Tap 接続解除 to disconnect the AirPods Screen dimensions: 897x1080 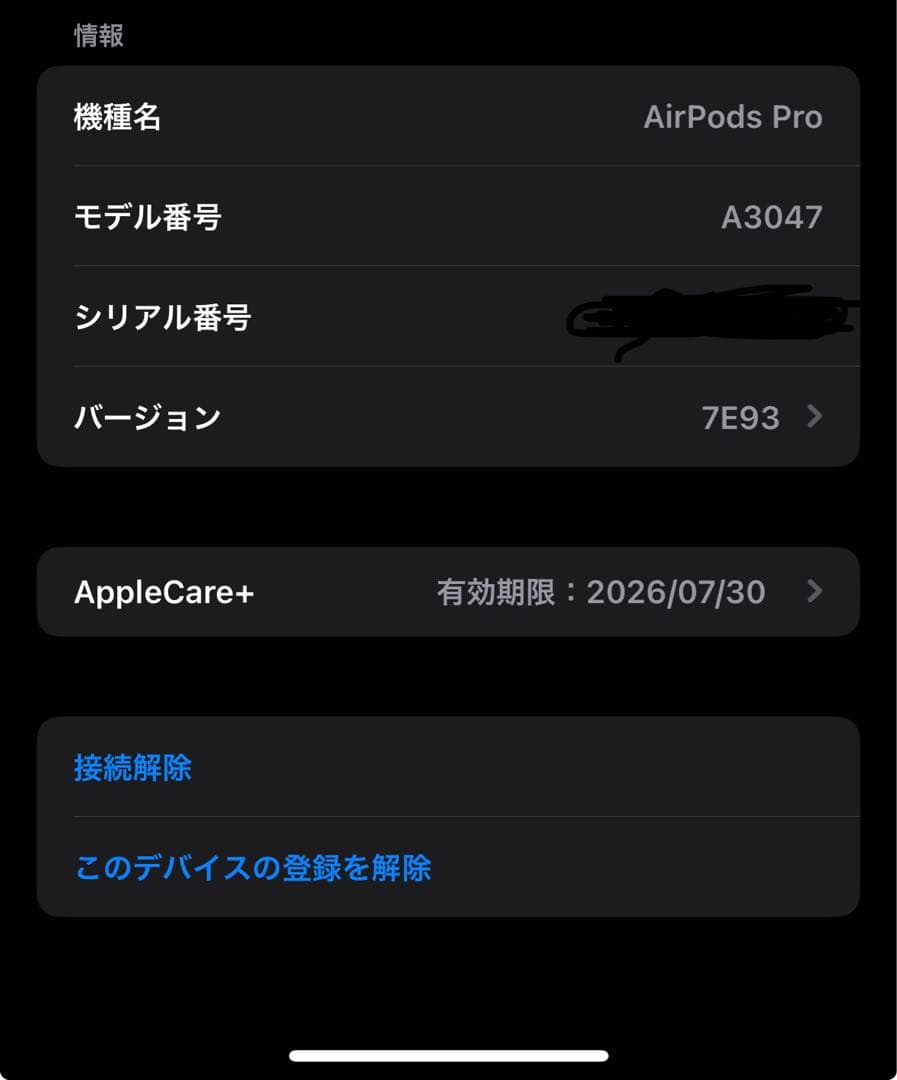pos(130,768)
